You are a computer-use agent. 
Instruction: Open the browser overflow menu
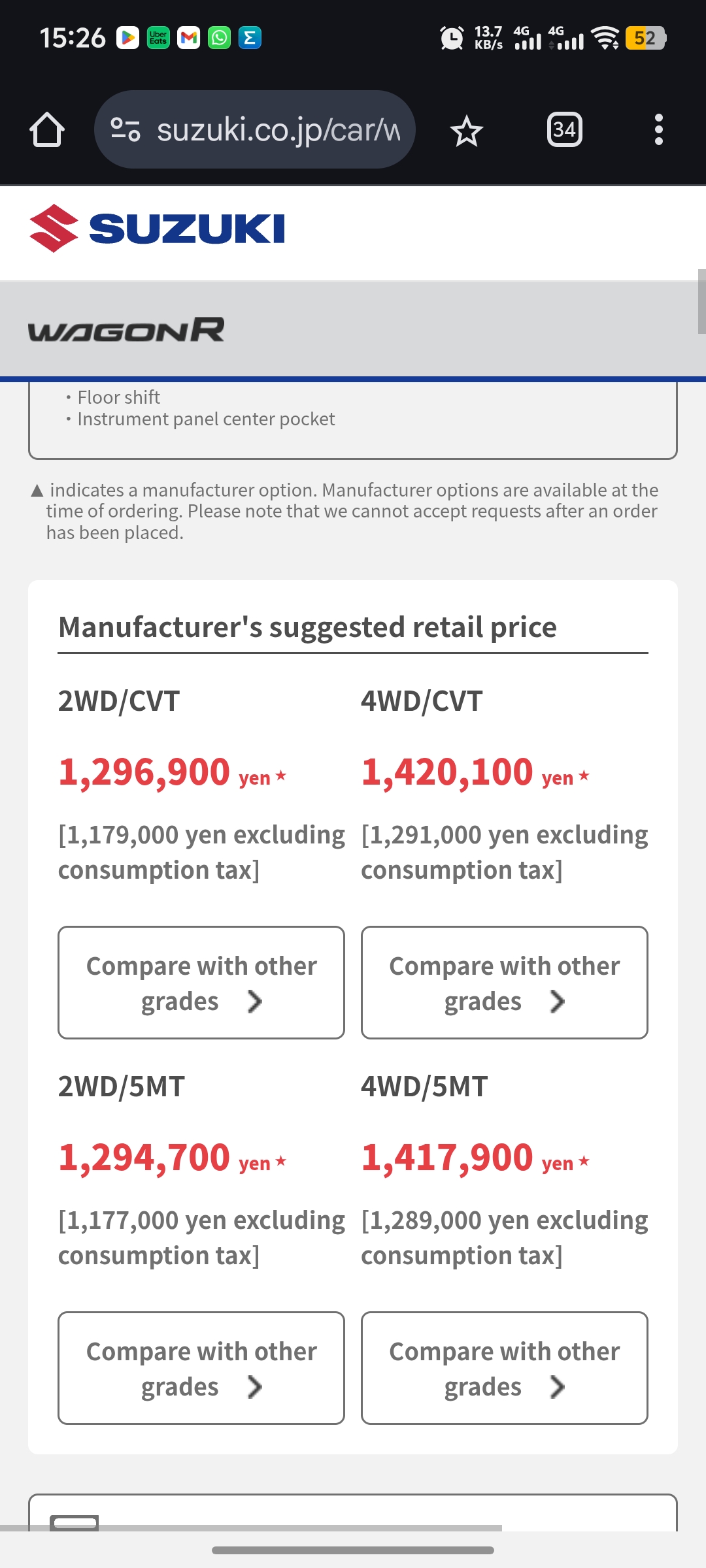tap(659, 129)
